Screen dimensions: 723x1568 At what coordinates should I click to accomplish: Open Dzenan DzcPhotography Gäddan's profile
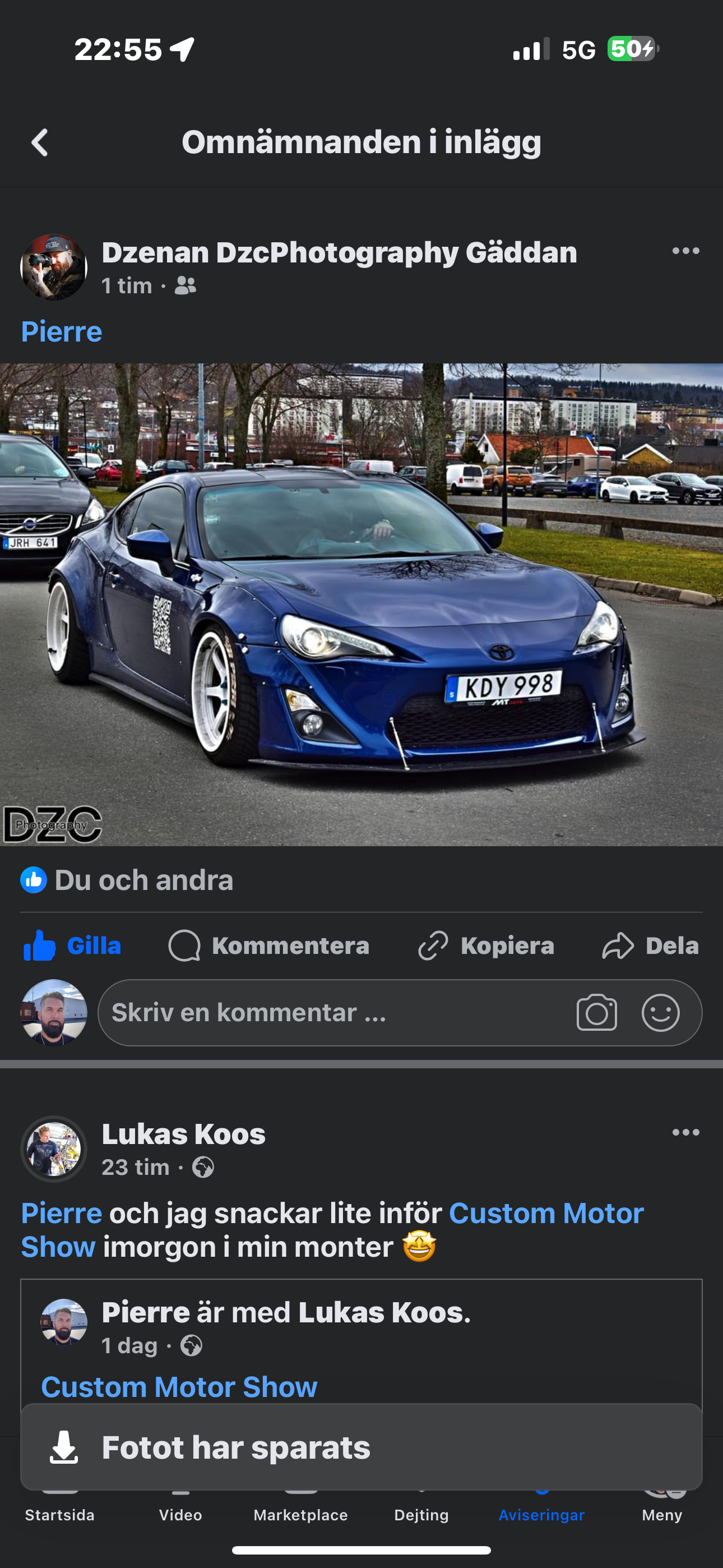point(339,252)
